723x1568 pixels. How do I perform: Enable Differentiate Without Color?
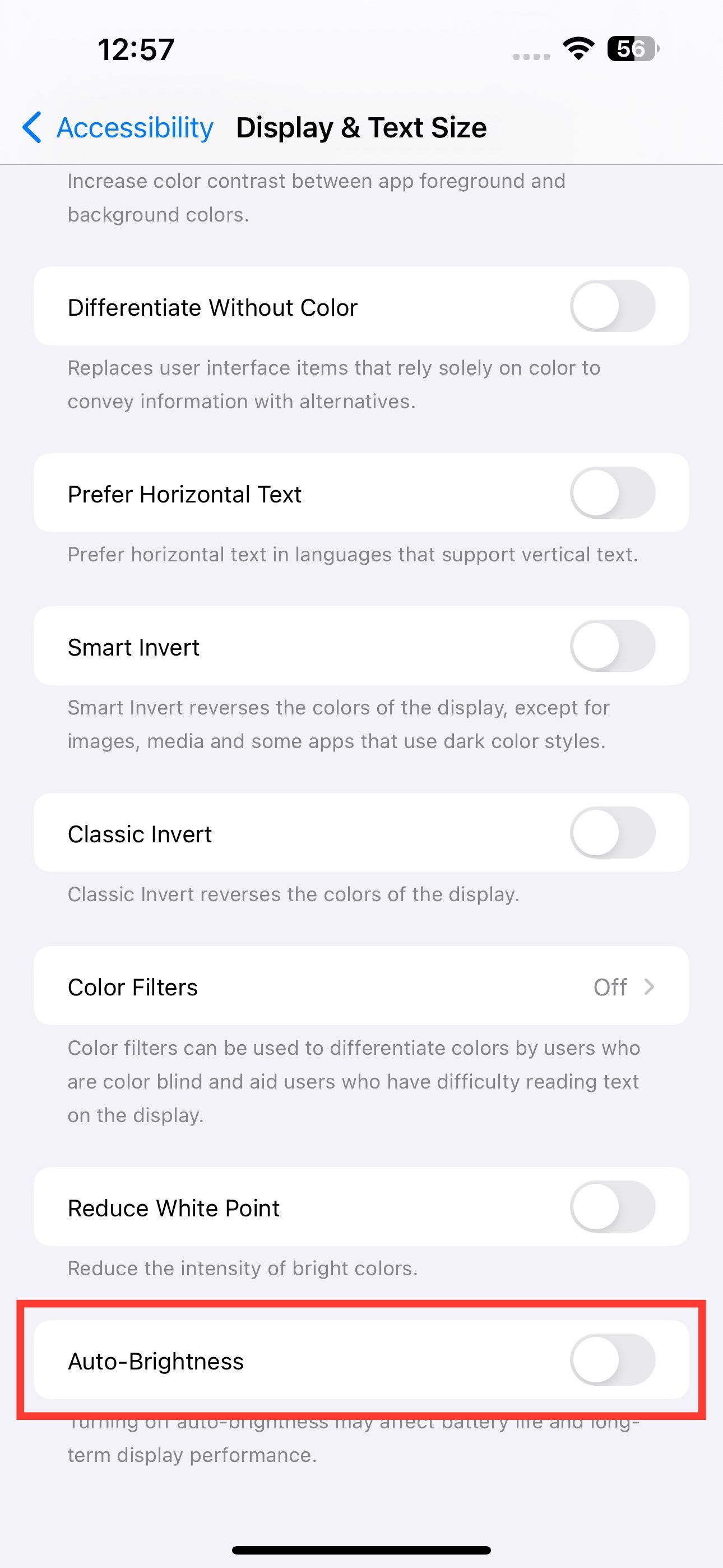[x=612, y=306]
